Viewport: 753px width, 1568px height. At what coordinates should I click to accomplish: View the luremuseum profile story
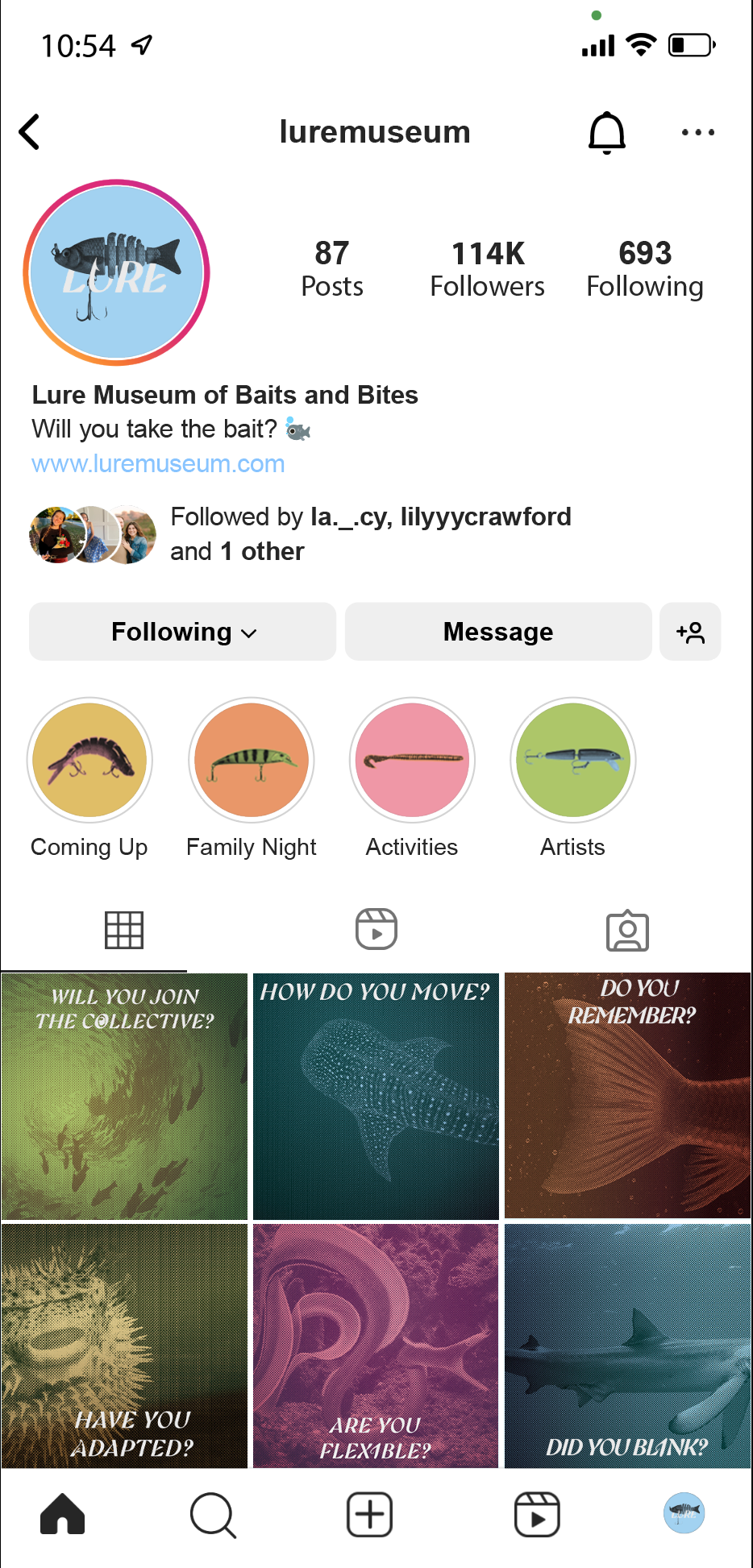[x=117, y=272]
